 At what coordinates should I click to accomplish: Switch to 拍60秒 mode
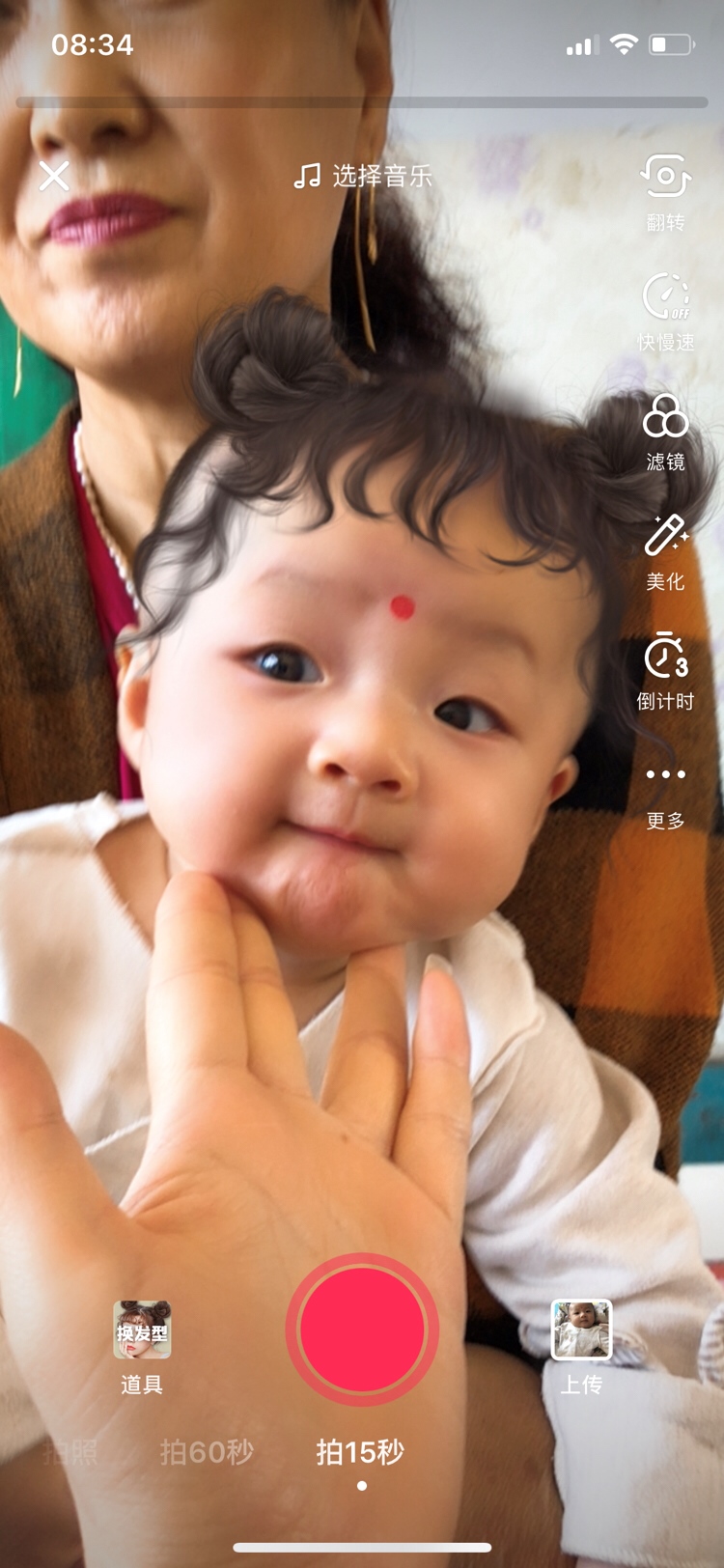pos(207,1451)
